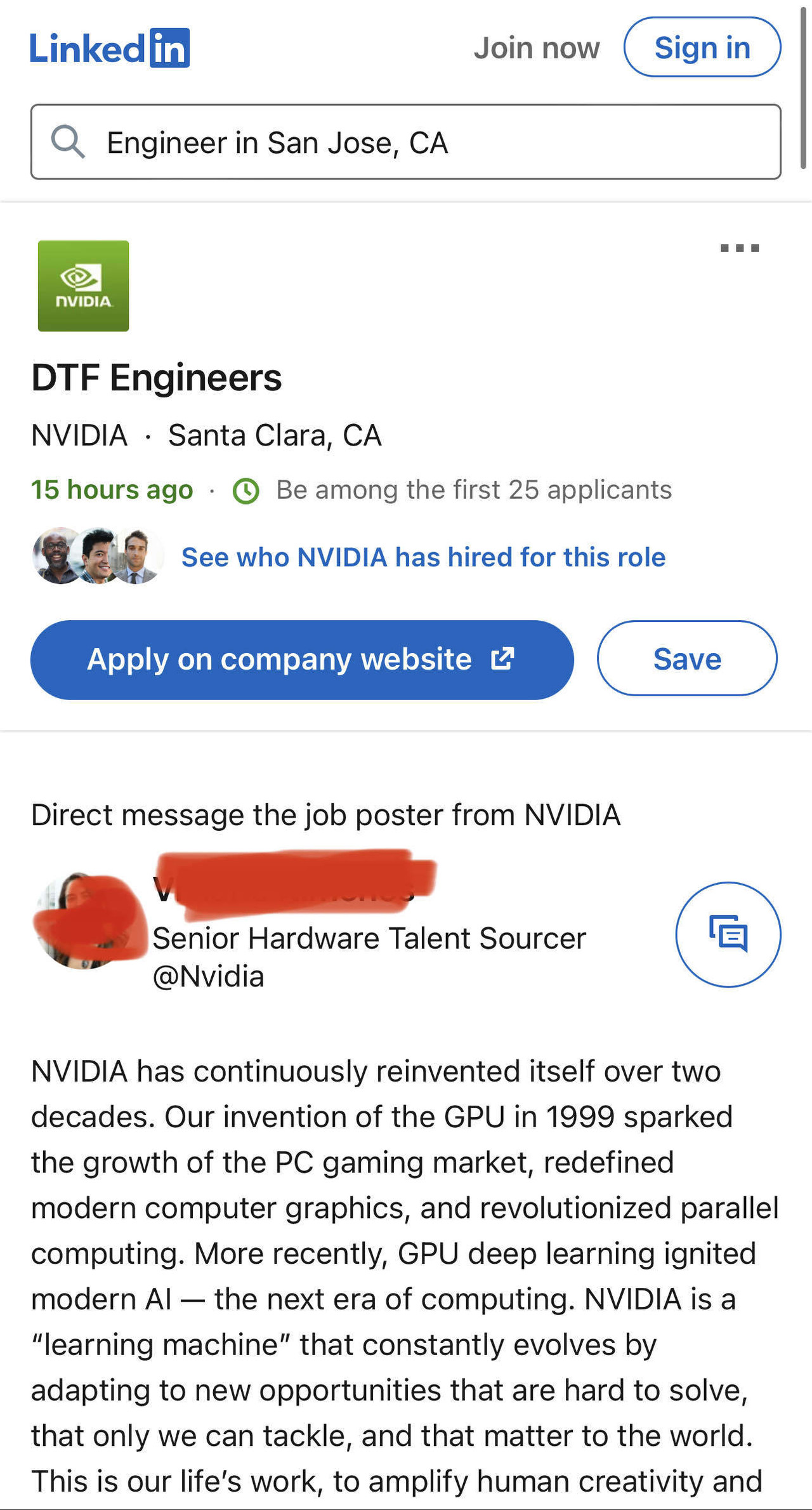The image size is (812, 1510).
Task: Toggle Save on this job posting
Action: point(687,659)
